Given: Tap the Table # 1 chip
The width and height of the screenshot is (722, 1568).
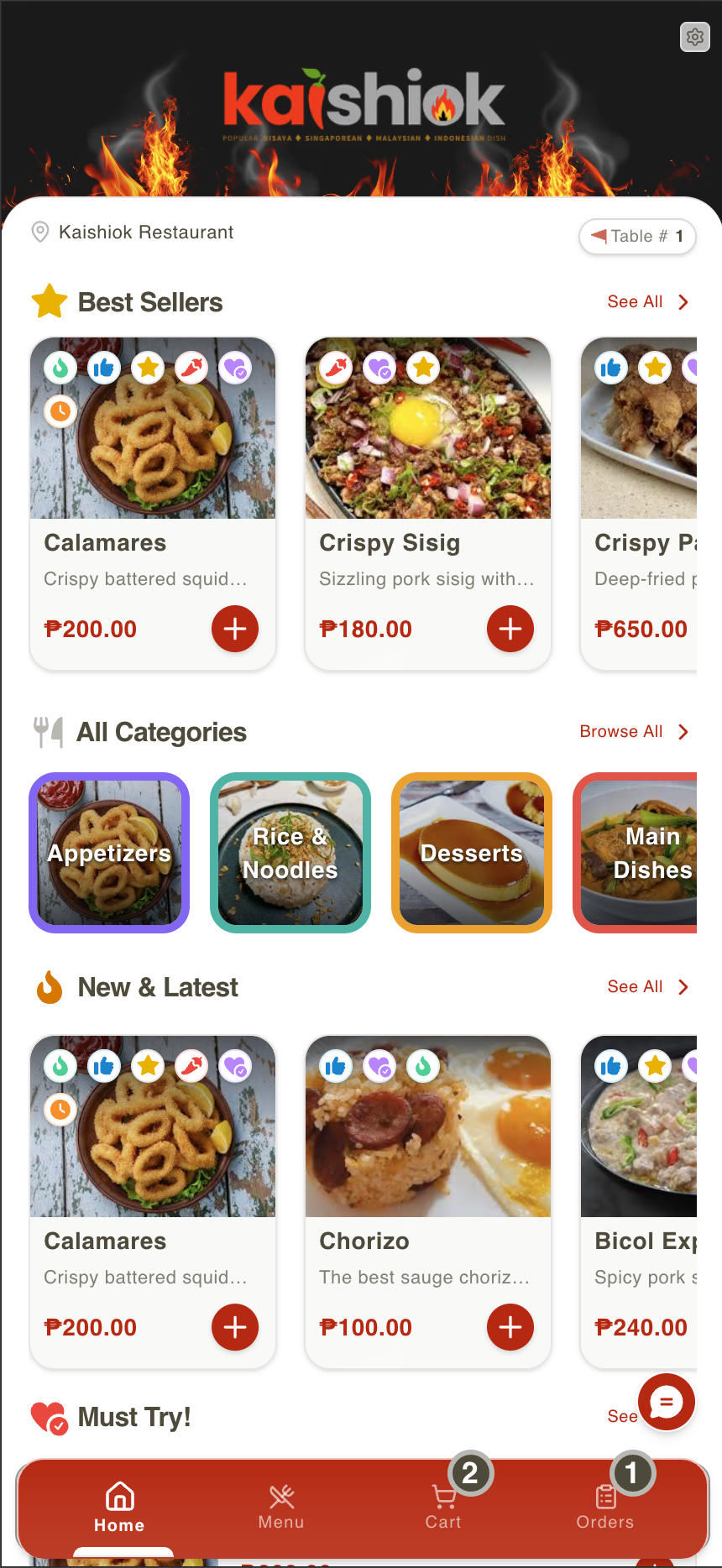Looking at the screenshot, I should pyautogui.click(x=637, y=237).
